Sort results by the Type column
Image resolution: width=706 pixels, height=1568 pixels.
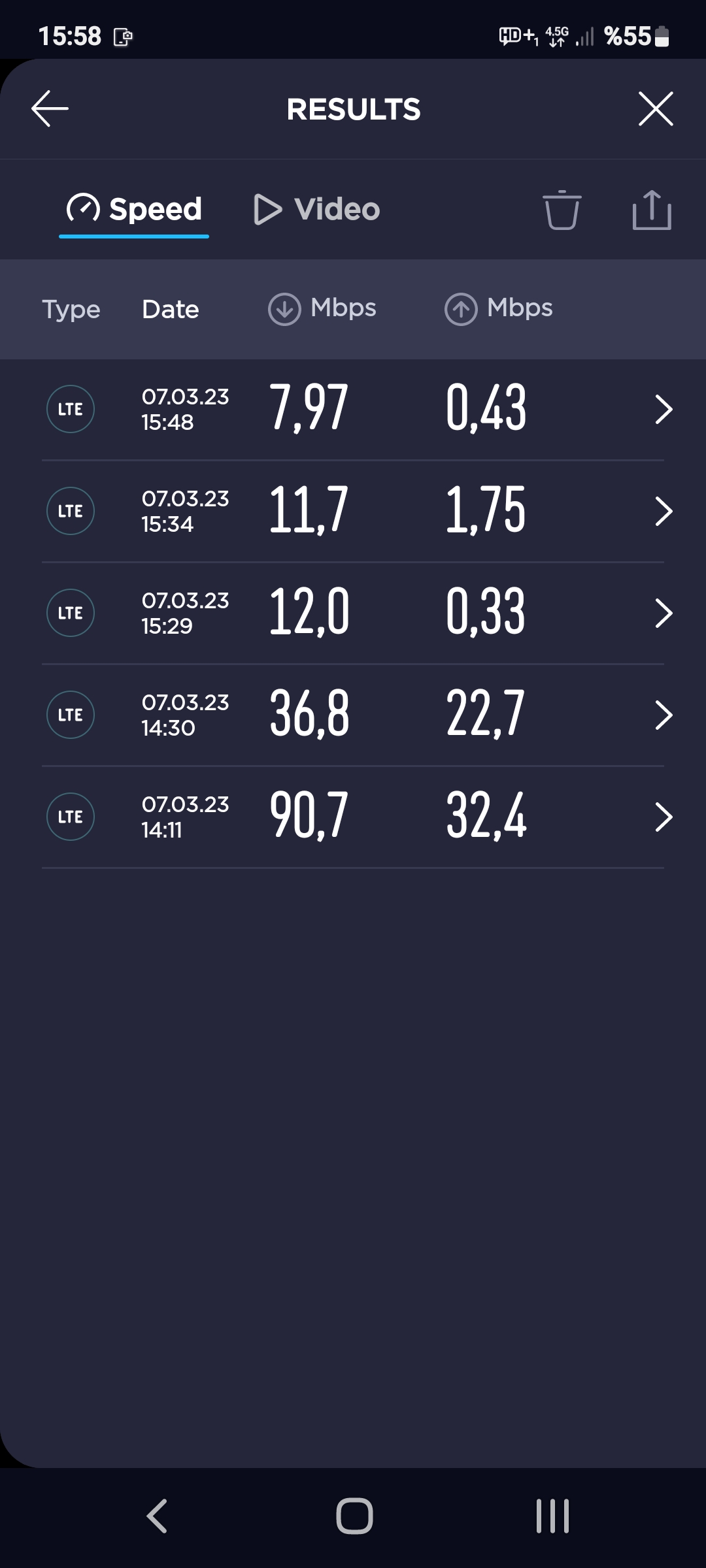71,310
